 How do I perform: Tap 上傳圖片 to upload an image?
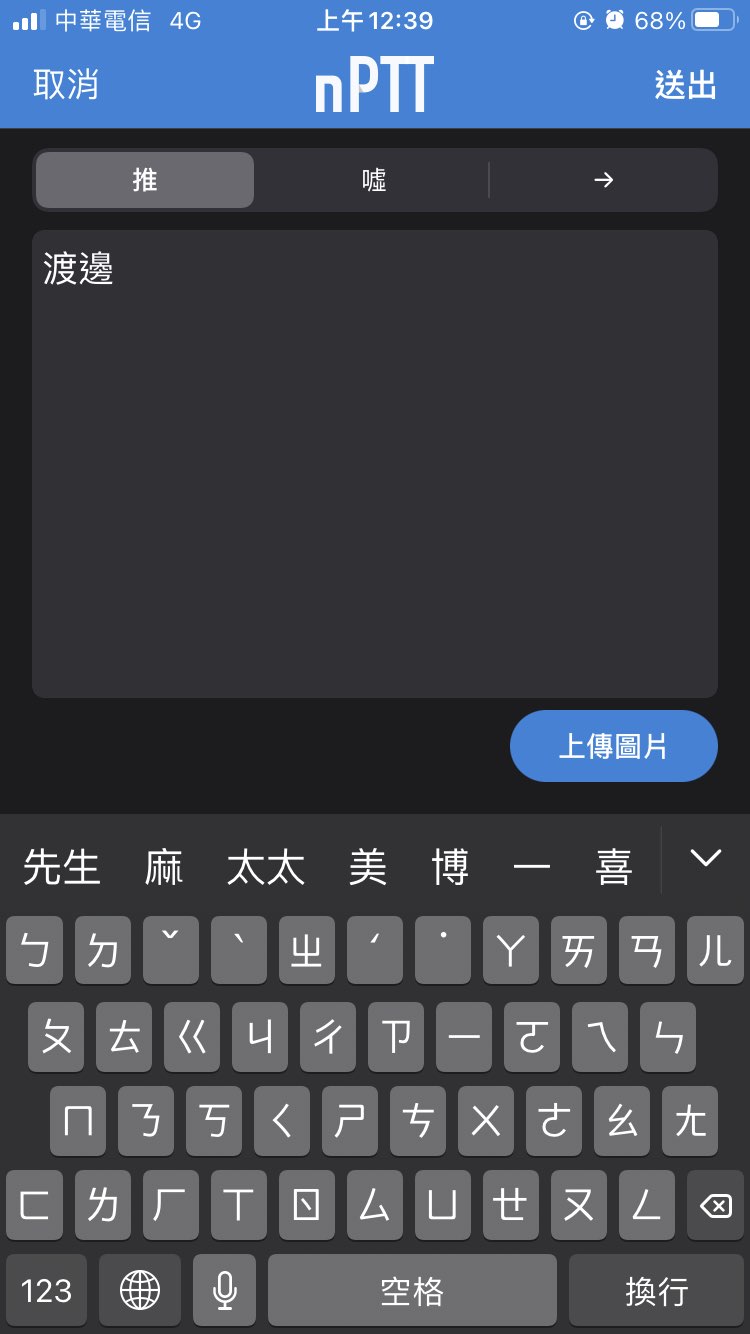click(x=613, y=746)
